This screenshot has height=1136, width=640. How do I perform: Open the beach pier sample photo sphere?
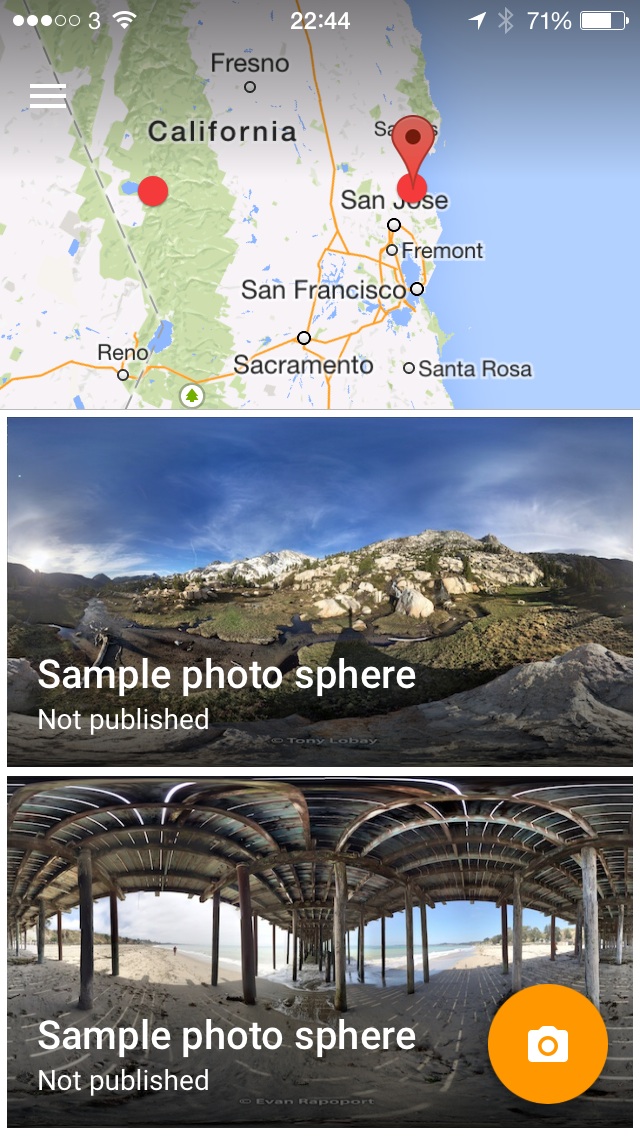pos(320,952)
